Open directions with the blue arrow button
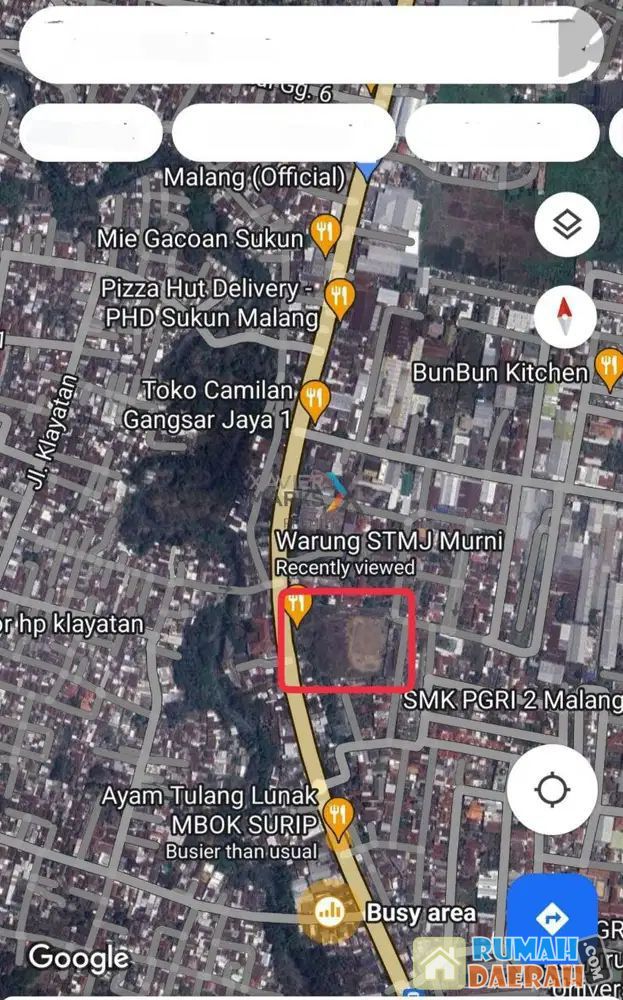 551,918
